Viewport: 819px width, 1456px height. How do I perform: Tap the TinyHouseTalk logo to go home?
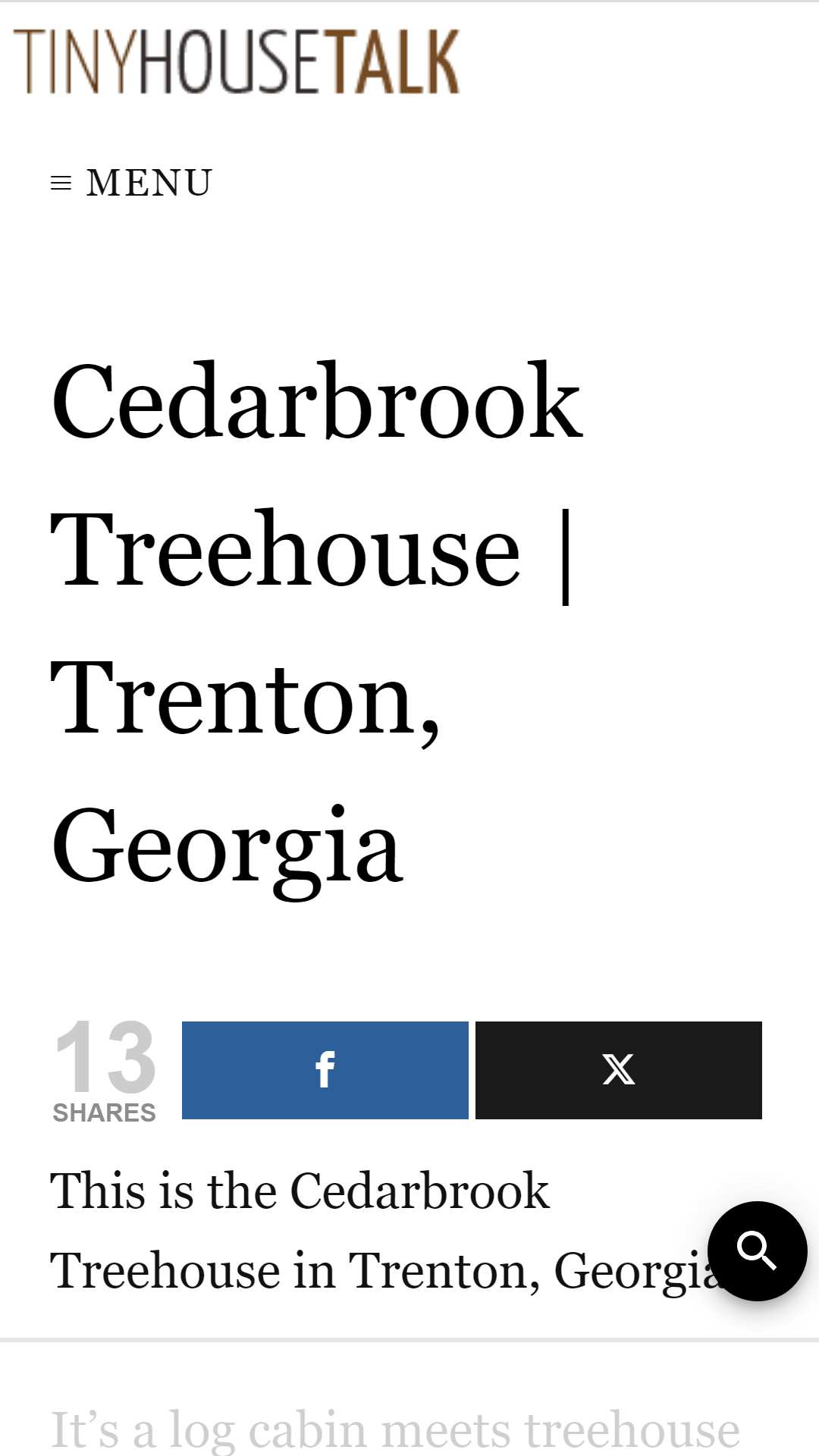click(x=237, y=61)
